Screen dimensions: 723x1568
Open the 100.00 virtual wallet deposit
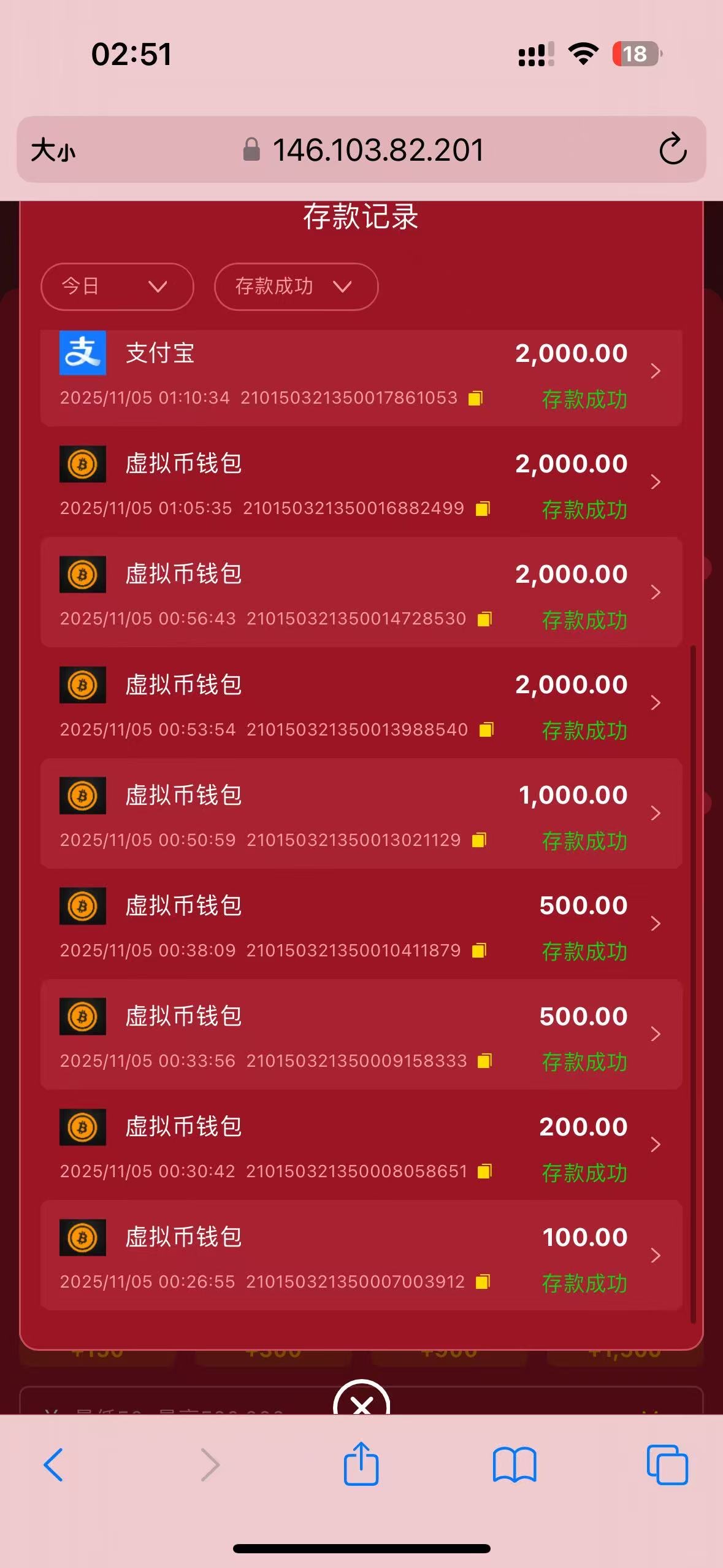(x=361, y=1255)
